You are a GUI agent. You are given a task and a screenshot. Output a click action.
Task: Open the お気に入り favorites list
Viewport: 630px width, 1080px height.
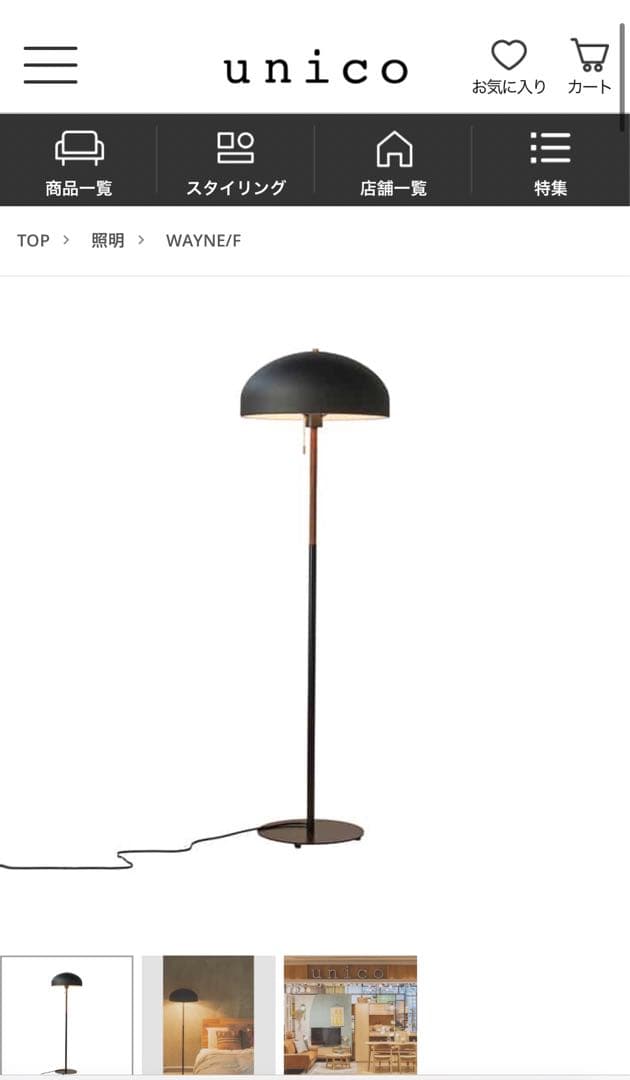508,67
